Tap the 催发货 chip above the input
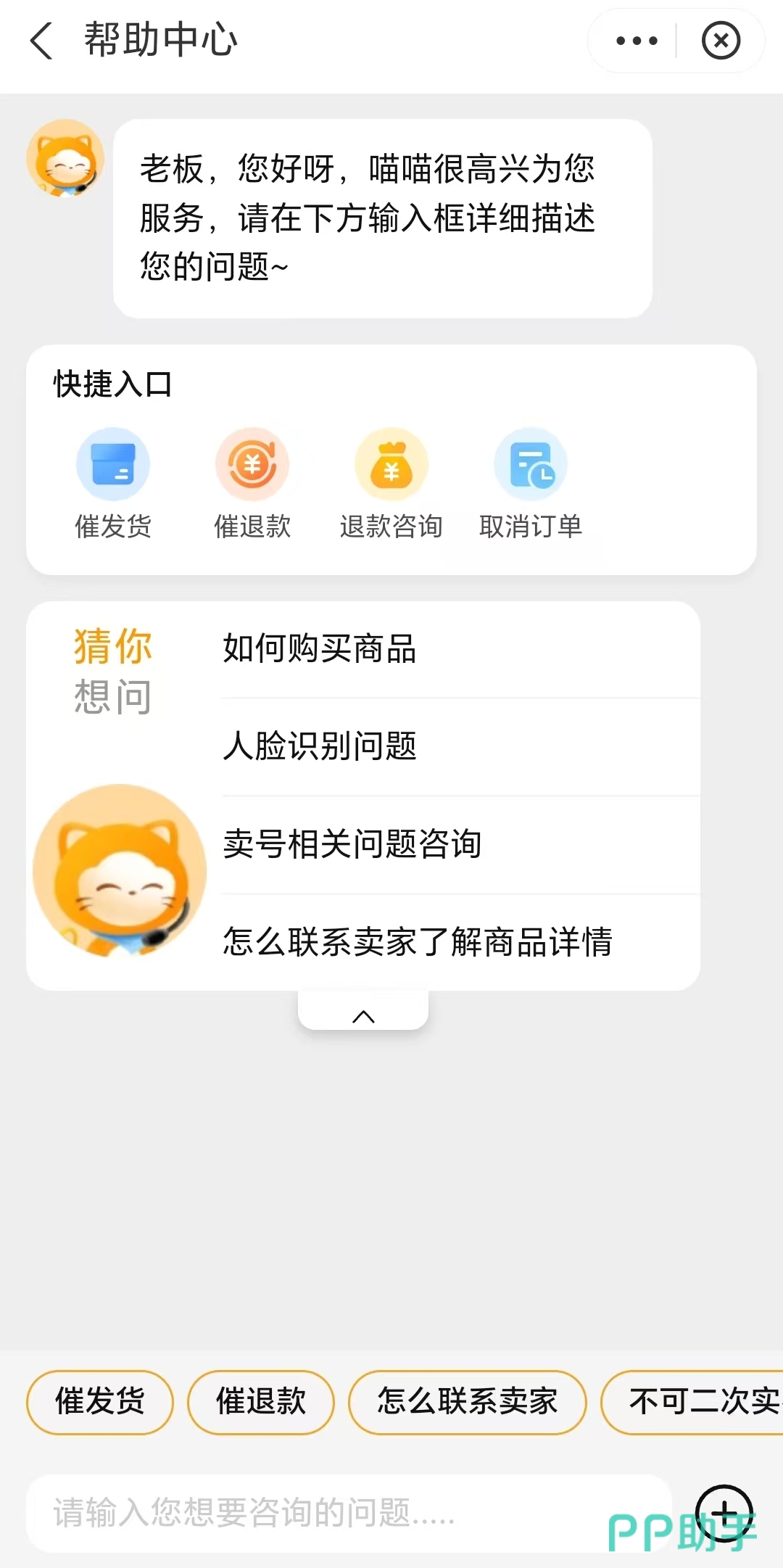The image size is (783, 1568). [x=100, y=1401]
